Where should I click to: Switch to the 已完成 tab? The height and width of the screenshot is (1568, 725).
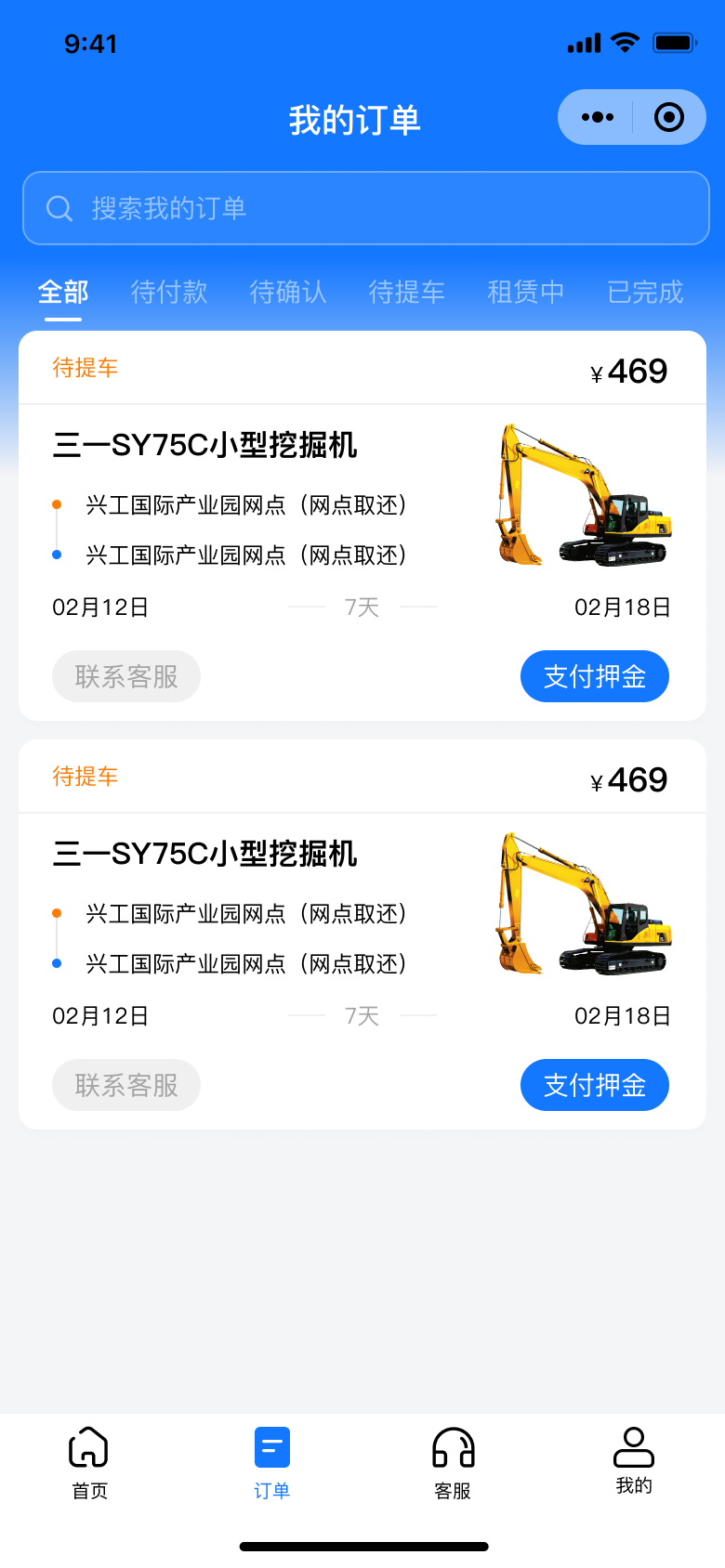pos(644,291)
